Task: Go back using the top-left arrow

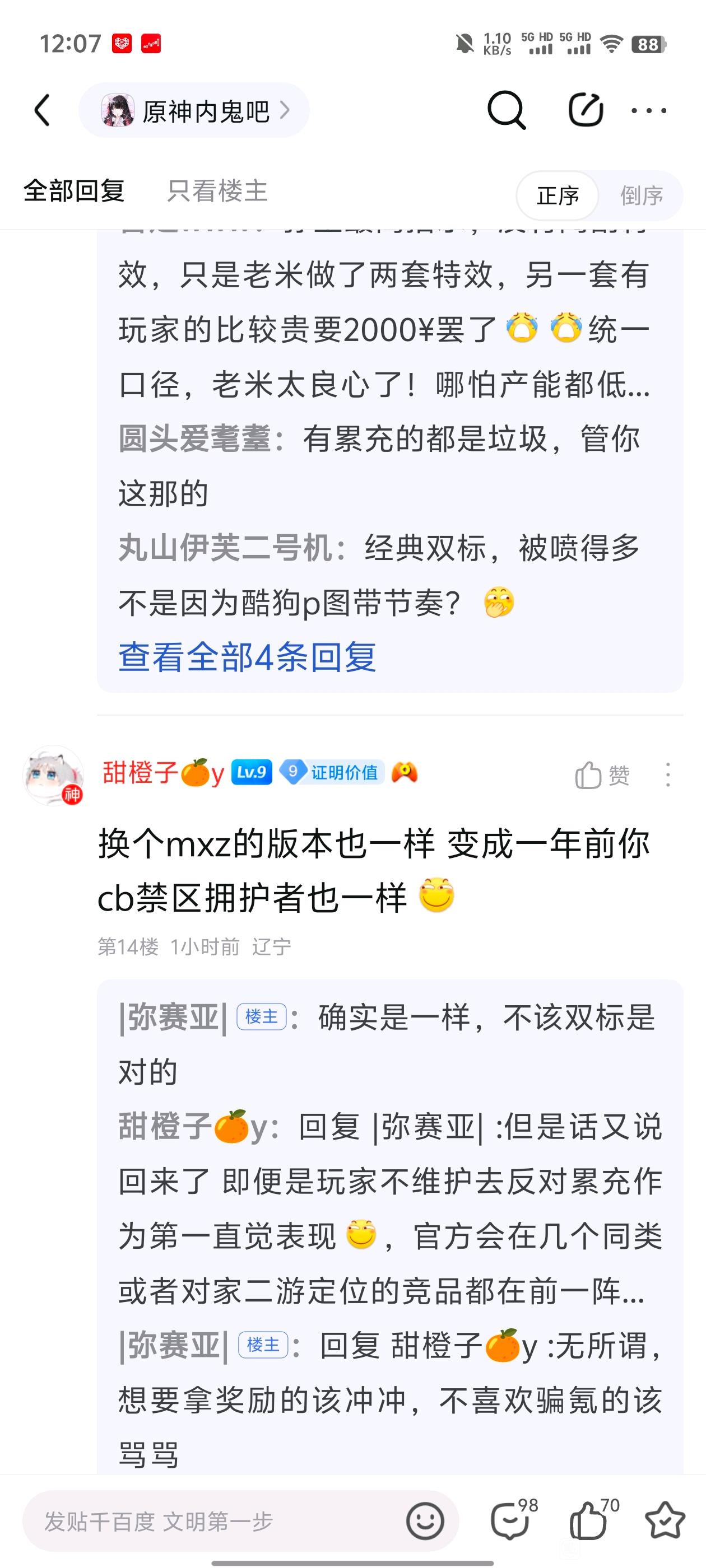Action: pyautogui.click(x=43, y=111)
